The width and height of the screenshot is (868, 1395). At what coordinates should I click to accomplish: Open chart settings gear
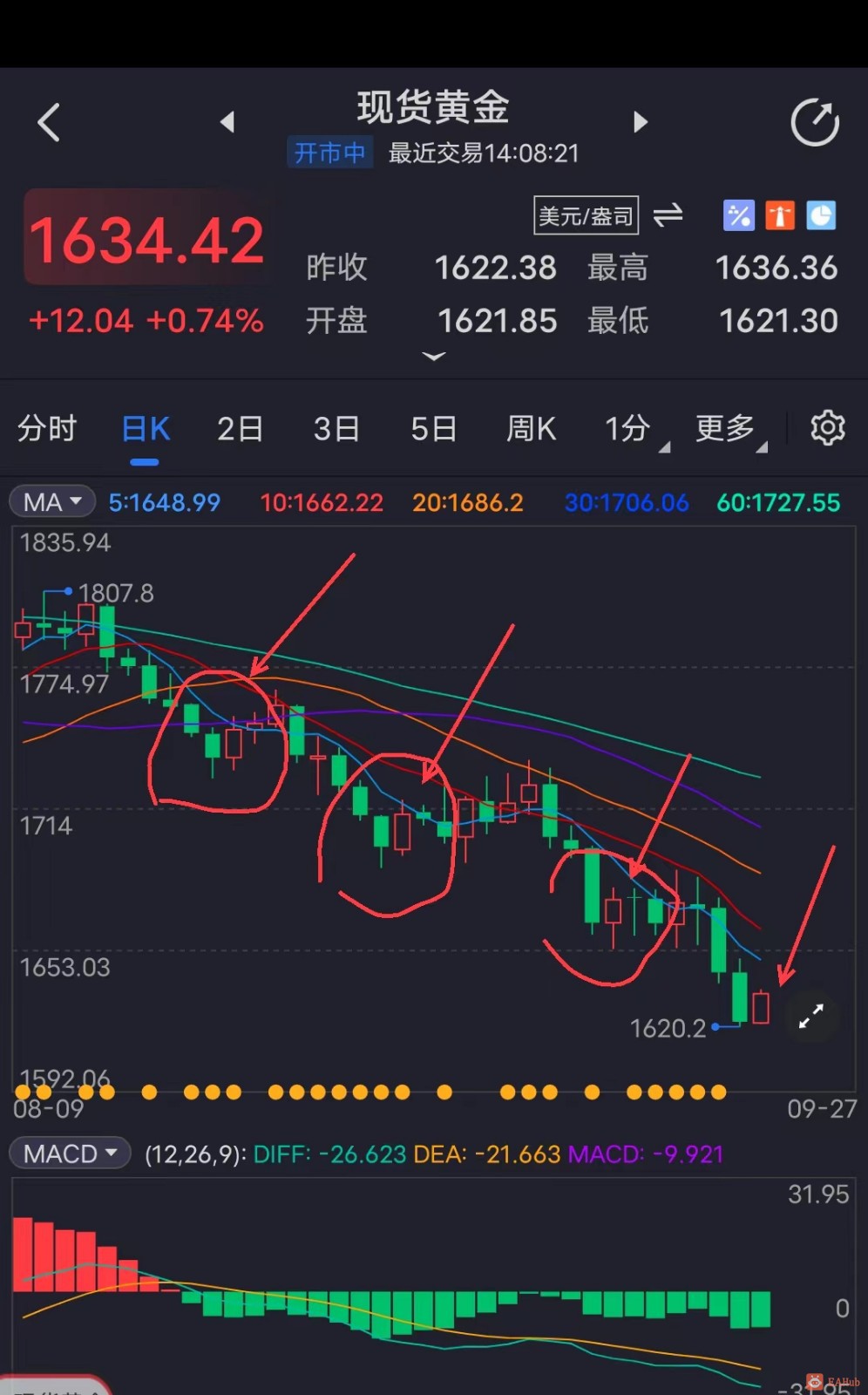click(827, 428)
